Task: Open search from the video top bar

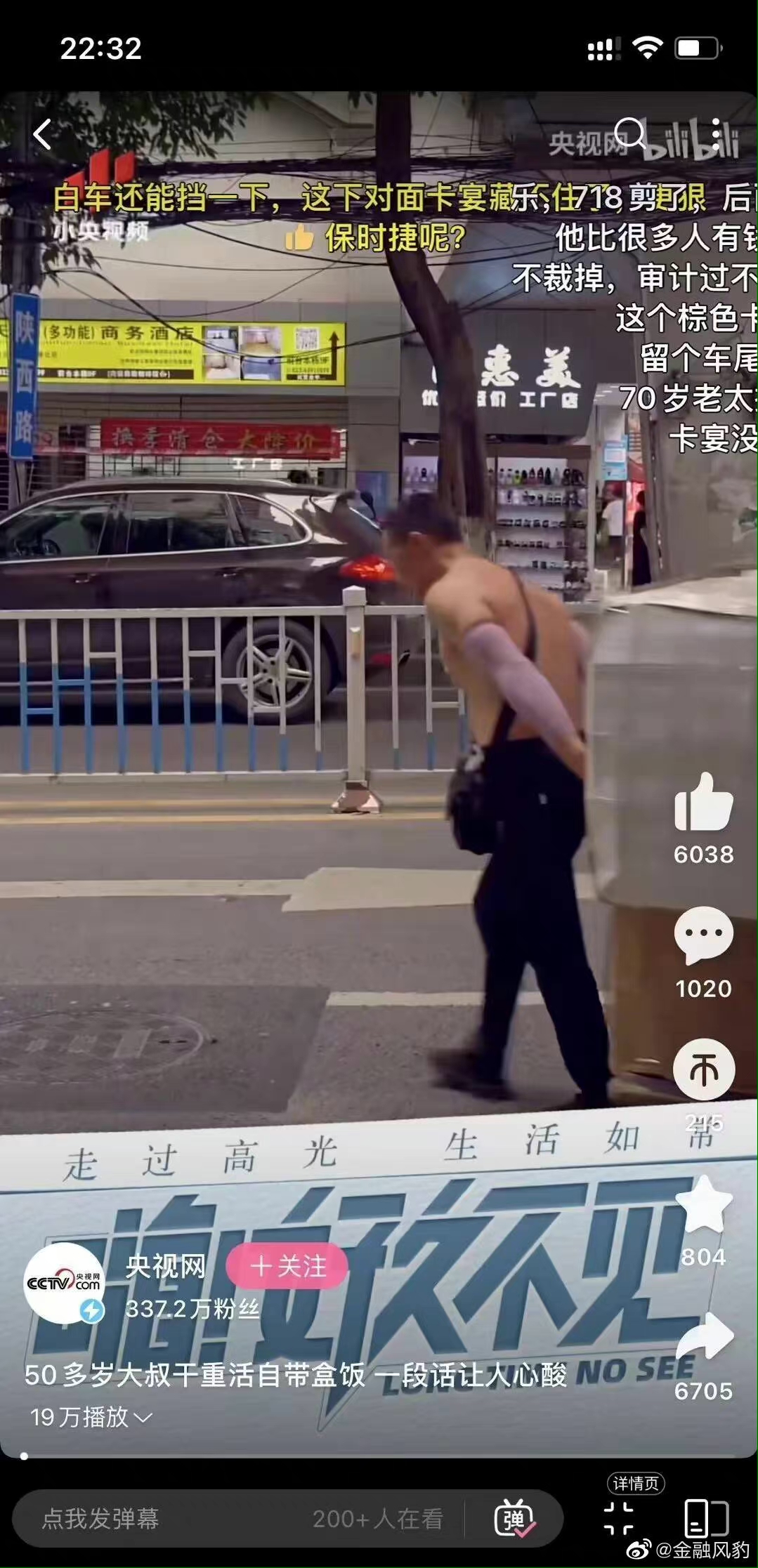Action: (x=629, y=132)
